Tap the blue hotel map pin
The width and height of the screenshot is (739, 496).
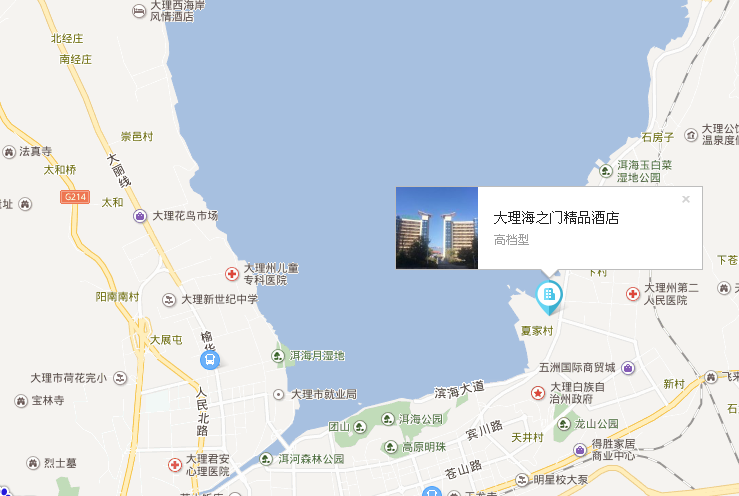548,295
